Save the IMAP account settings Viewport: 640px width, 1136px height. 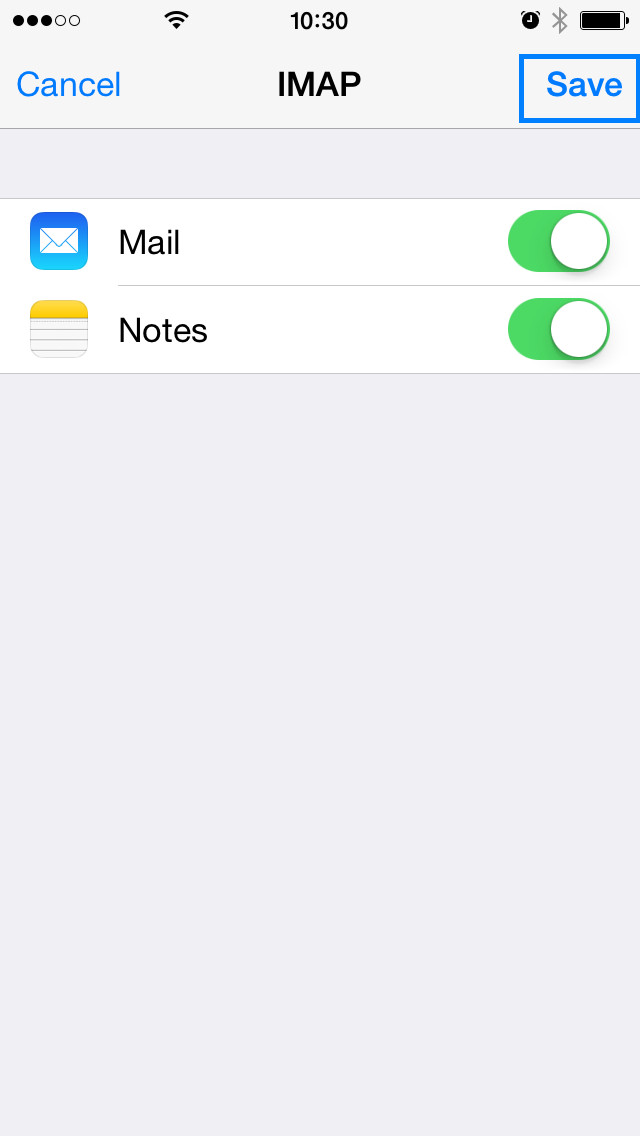(x=583, y=85)
